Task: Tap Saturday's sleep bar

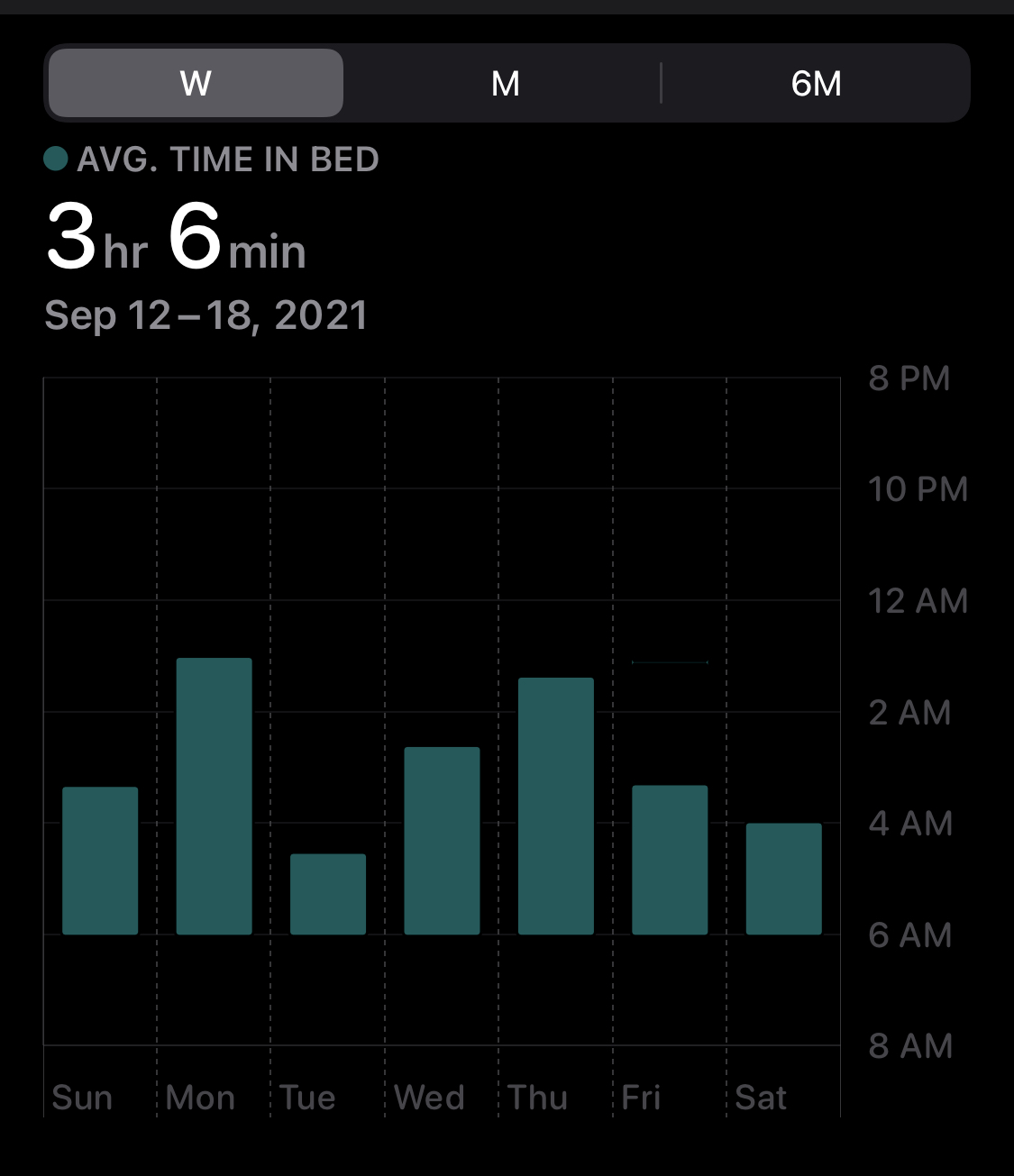Action: (784, 879)
